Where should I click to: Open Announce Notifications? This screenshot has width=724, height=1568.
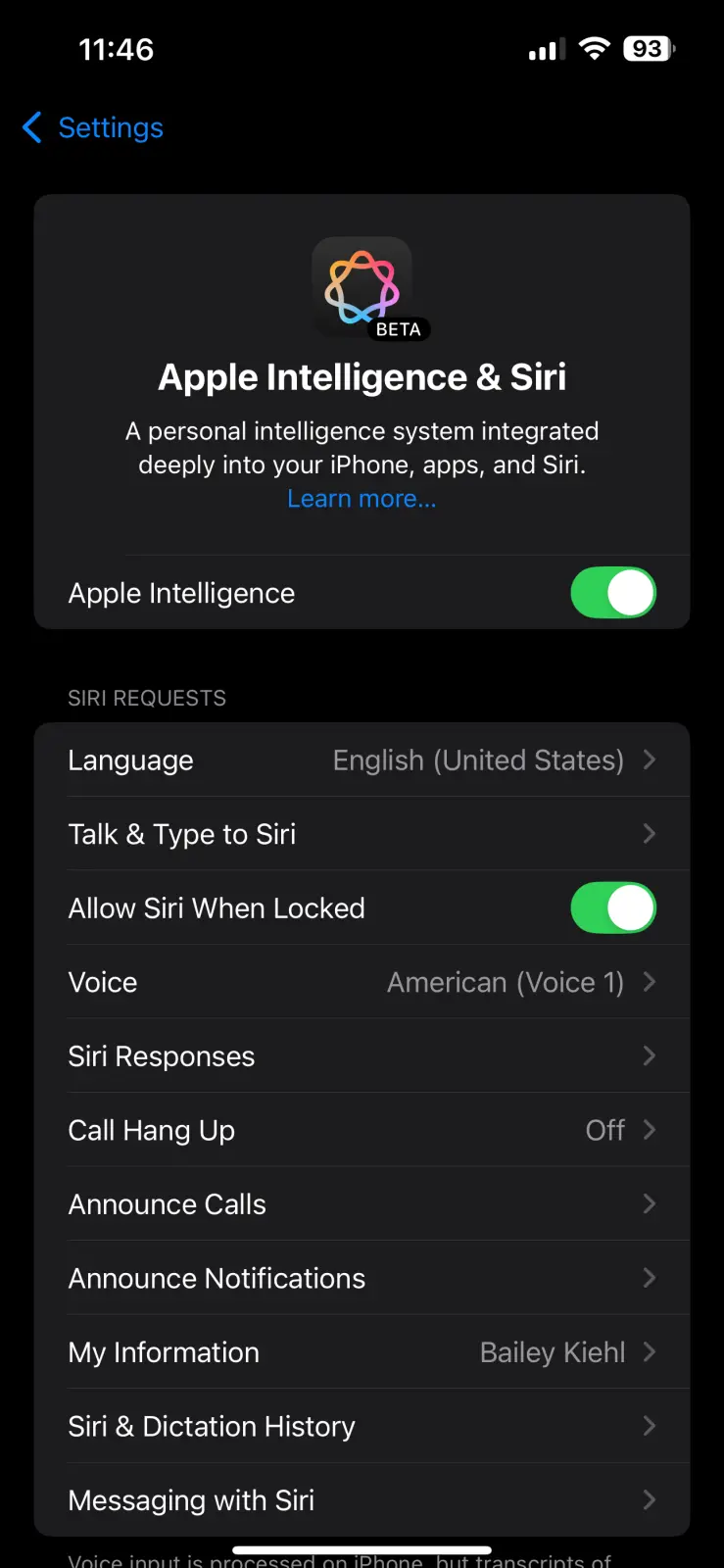[x=362, y=1278]
